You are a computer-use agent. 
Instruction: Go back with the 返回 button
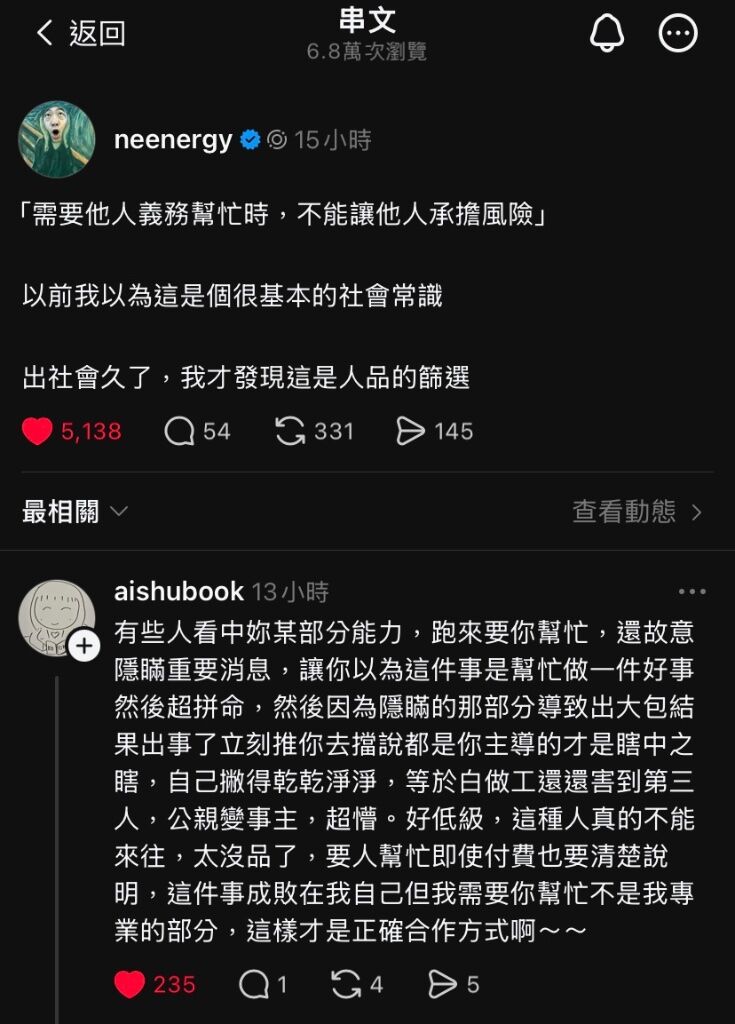pos(80,34)
